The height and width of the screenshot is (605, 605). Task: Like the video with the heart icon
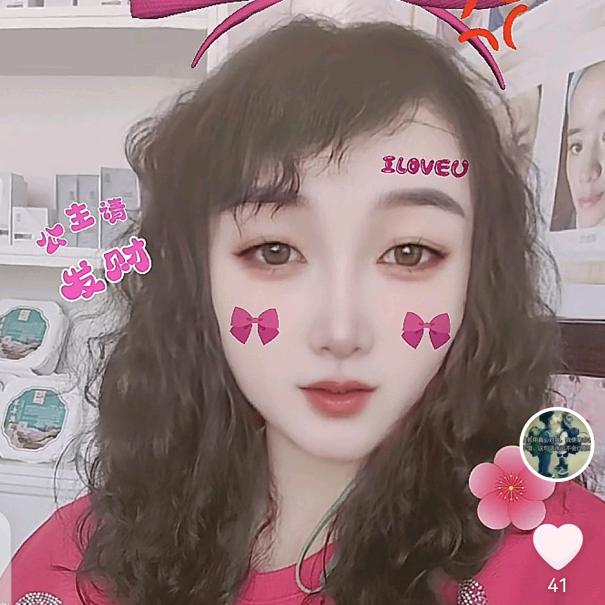point(558,546)
